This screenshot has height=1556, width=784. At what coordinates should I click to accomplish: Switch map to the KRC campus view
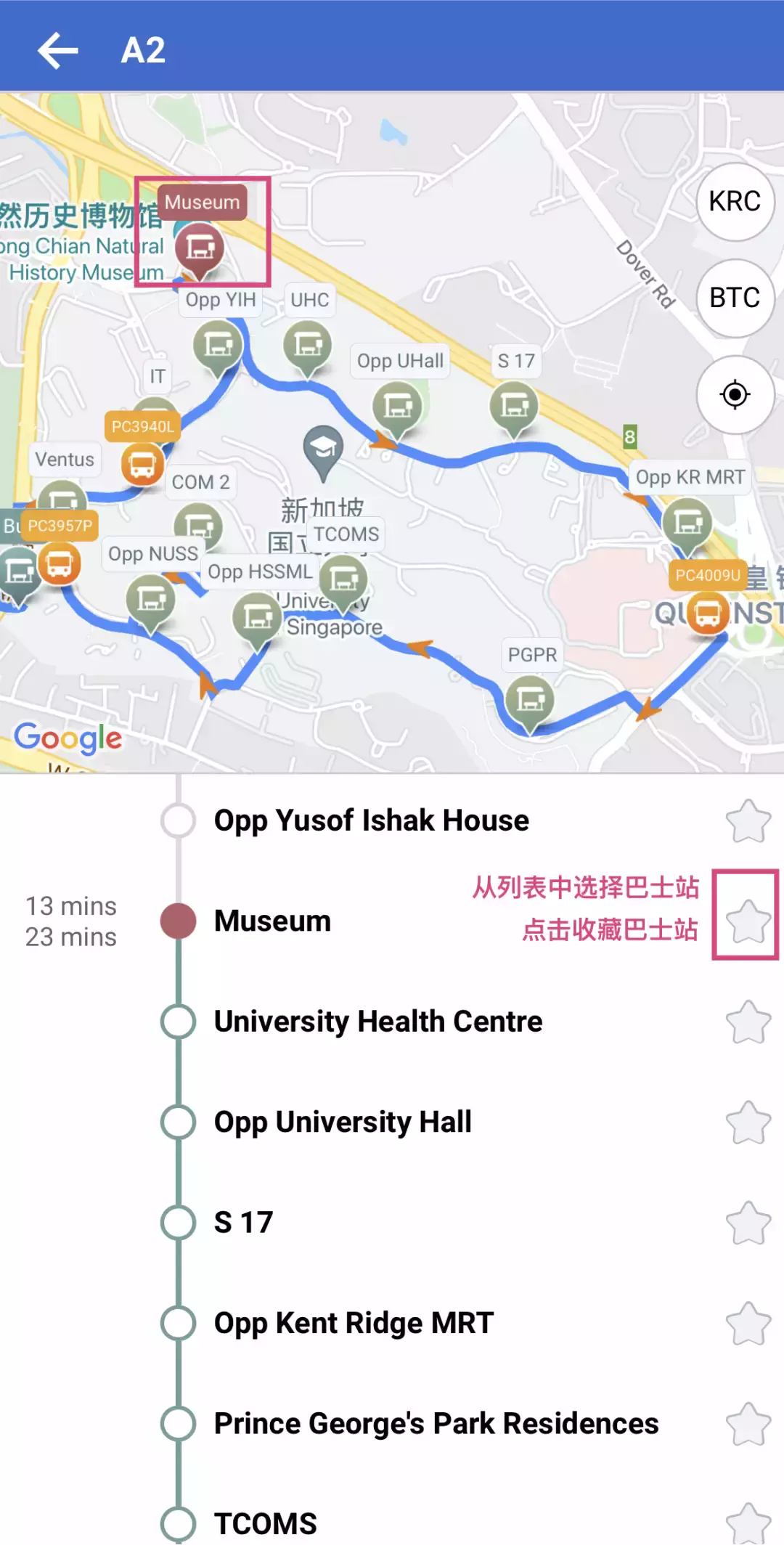pos(734,201)
